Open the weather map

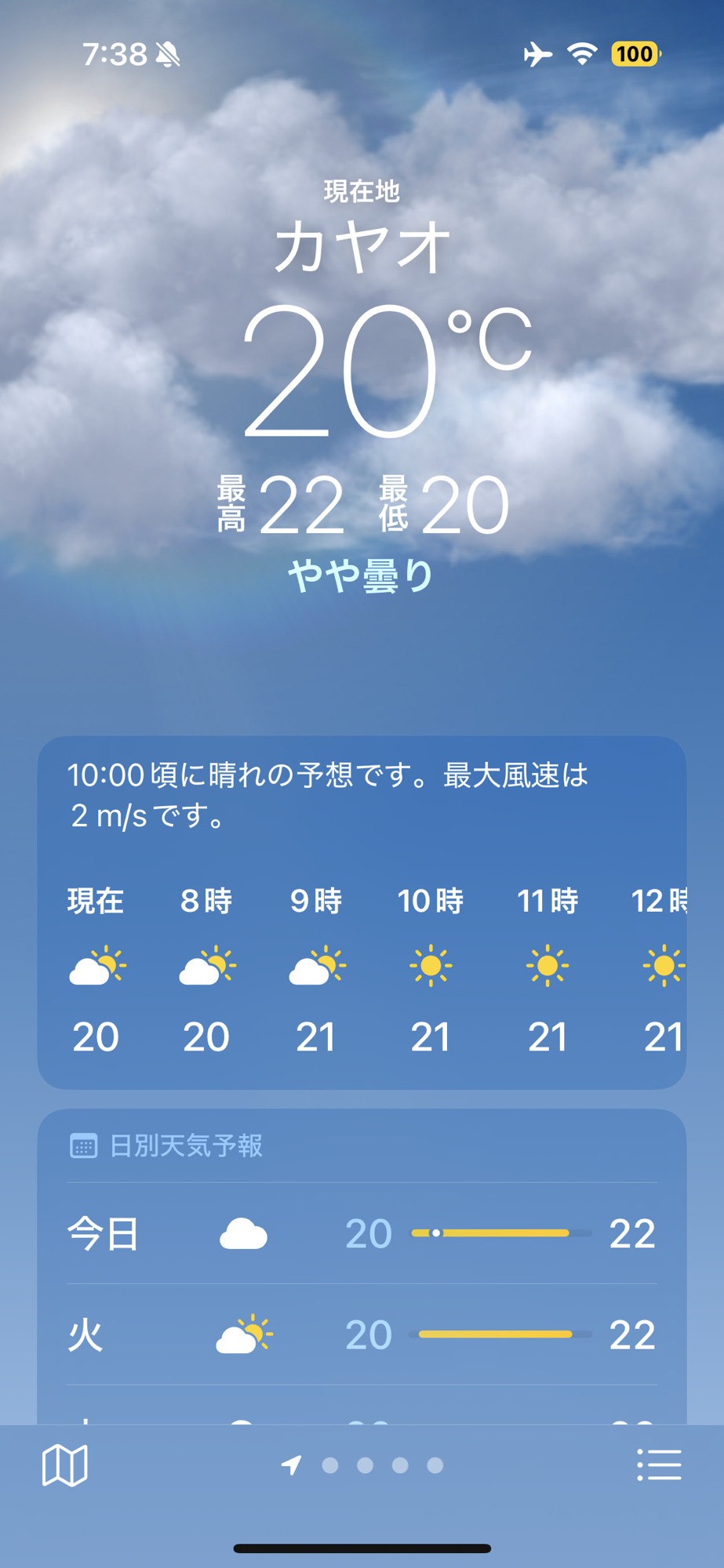pyautogui.click(x=64, y=1465)
